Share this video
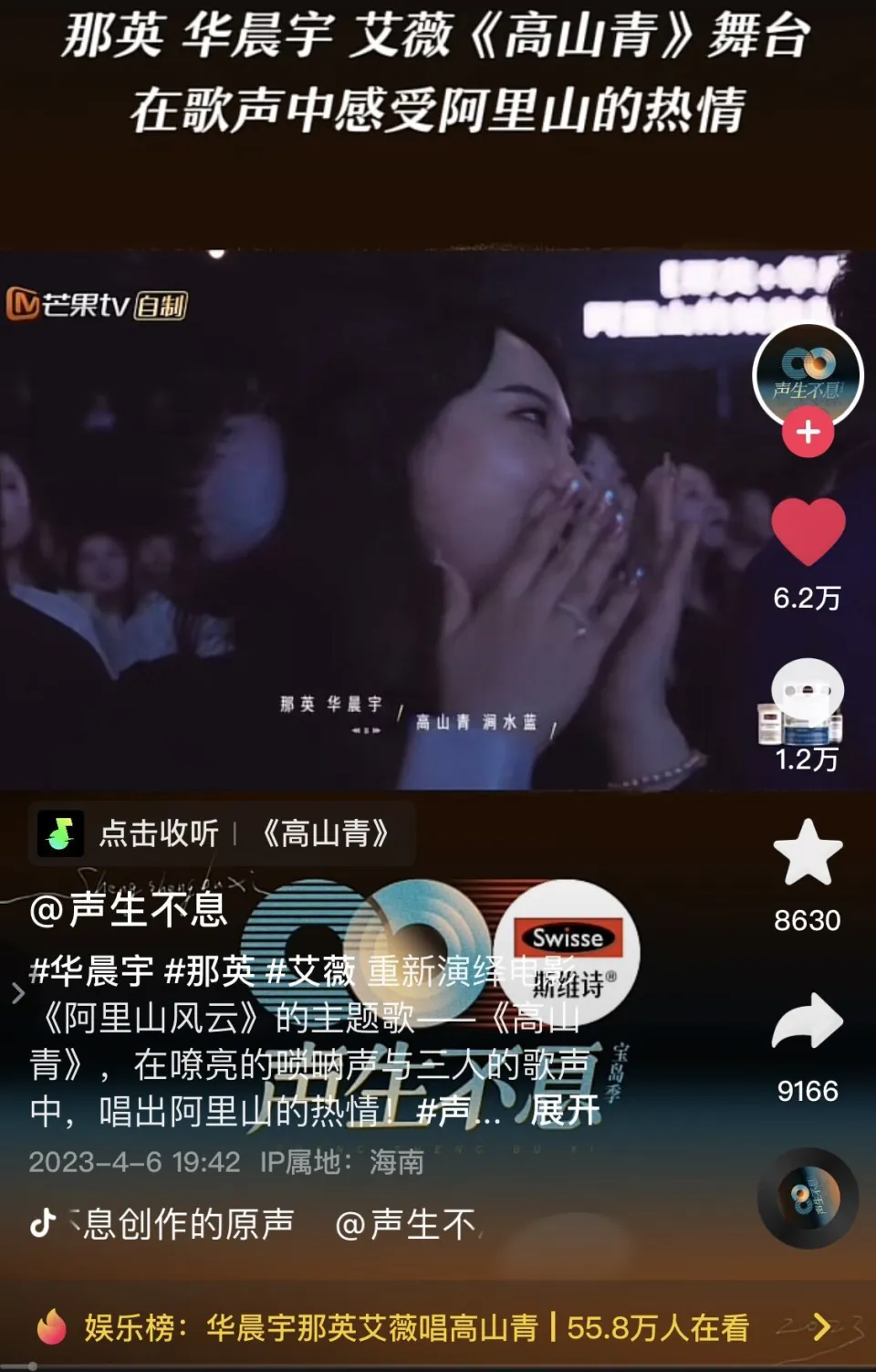Screen dimensions: 876x1372 pyautogui.click(x=808, y=1022)
